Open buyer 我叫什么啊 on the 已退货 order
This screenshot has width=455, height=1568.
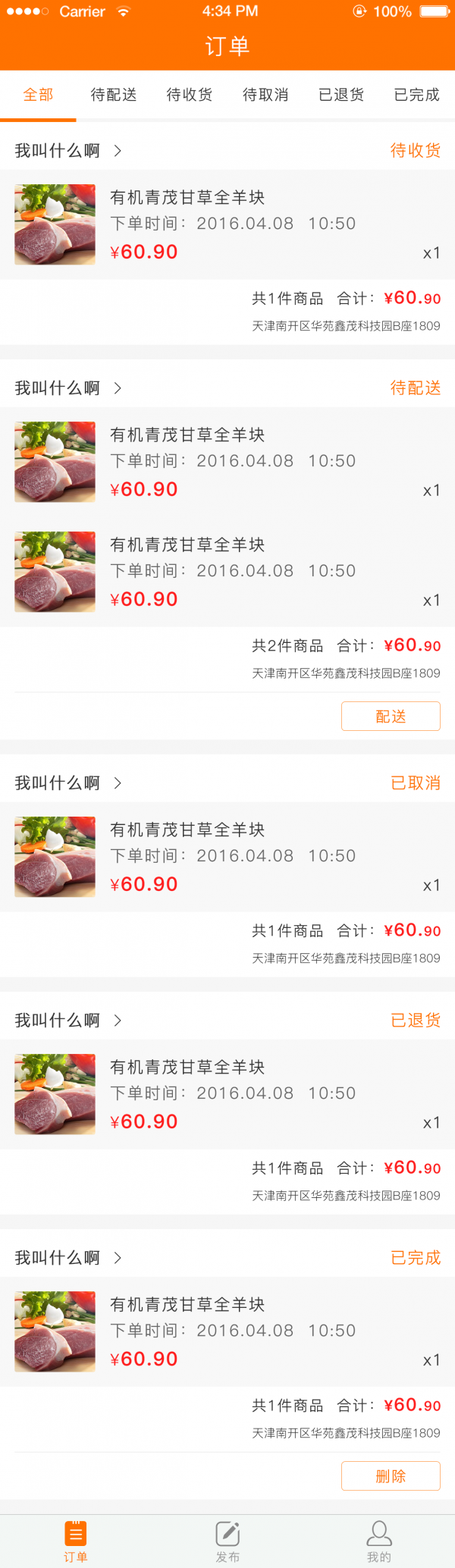pyautogui.click(x=68, y=1021)
